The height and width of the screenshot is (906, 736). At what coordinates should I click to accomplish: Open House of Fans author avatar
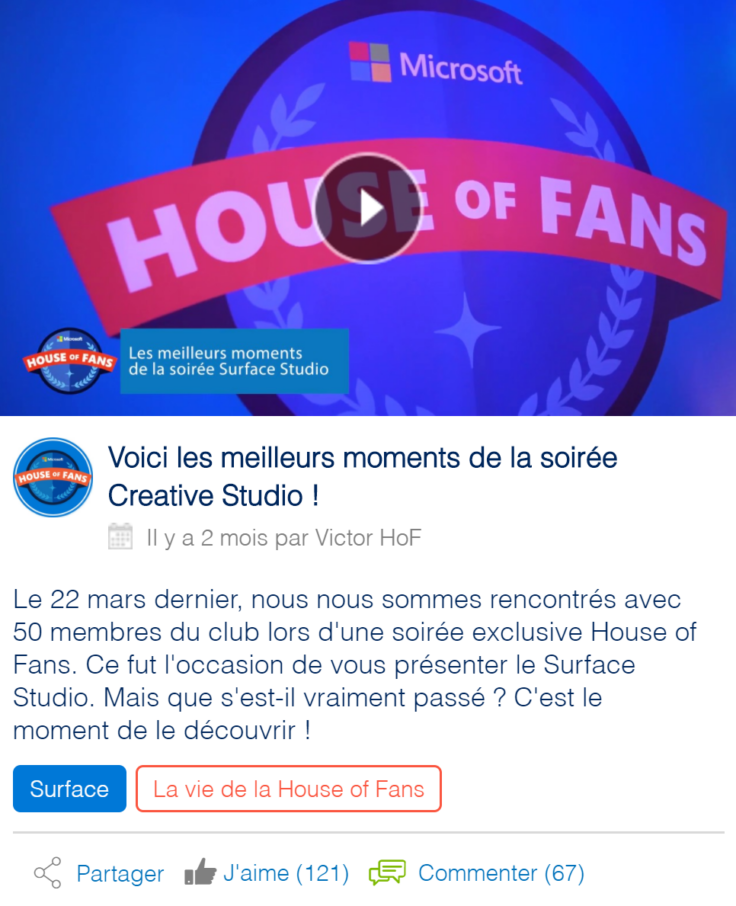click(x=53, y=477)
